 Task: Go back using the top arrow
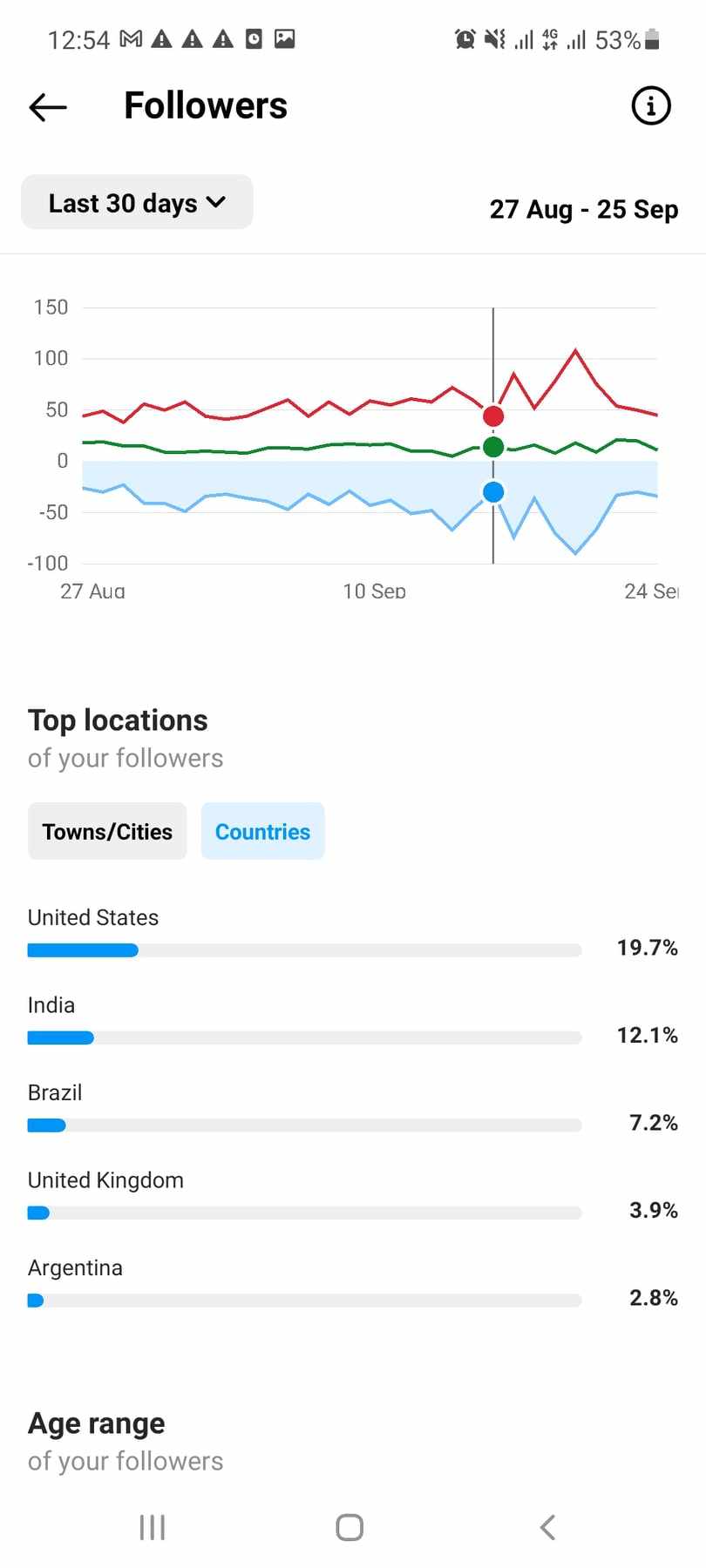click(48, 107)
